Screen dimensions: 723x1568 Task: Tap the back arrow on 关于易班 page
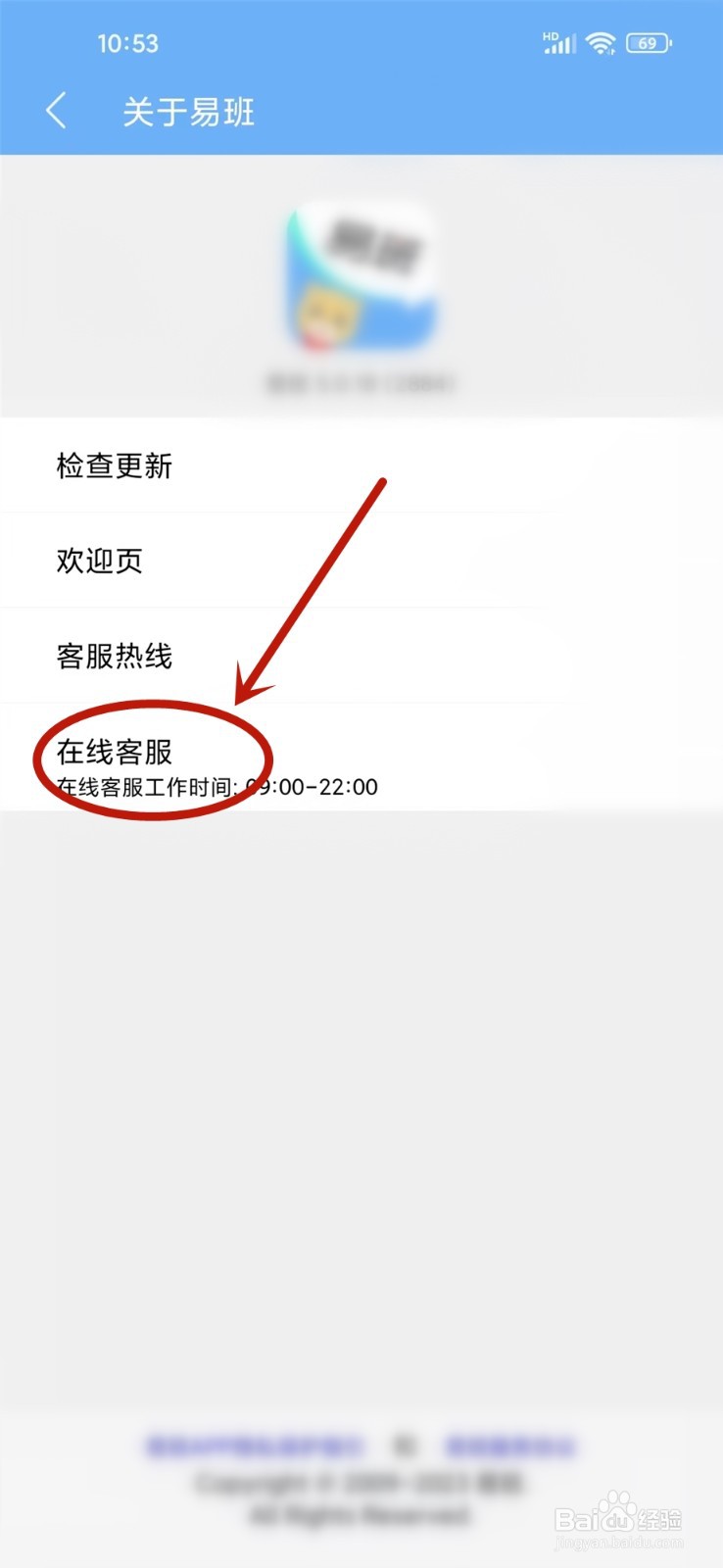click(x=56, y=112)
